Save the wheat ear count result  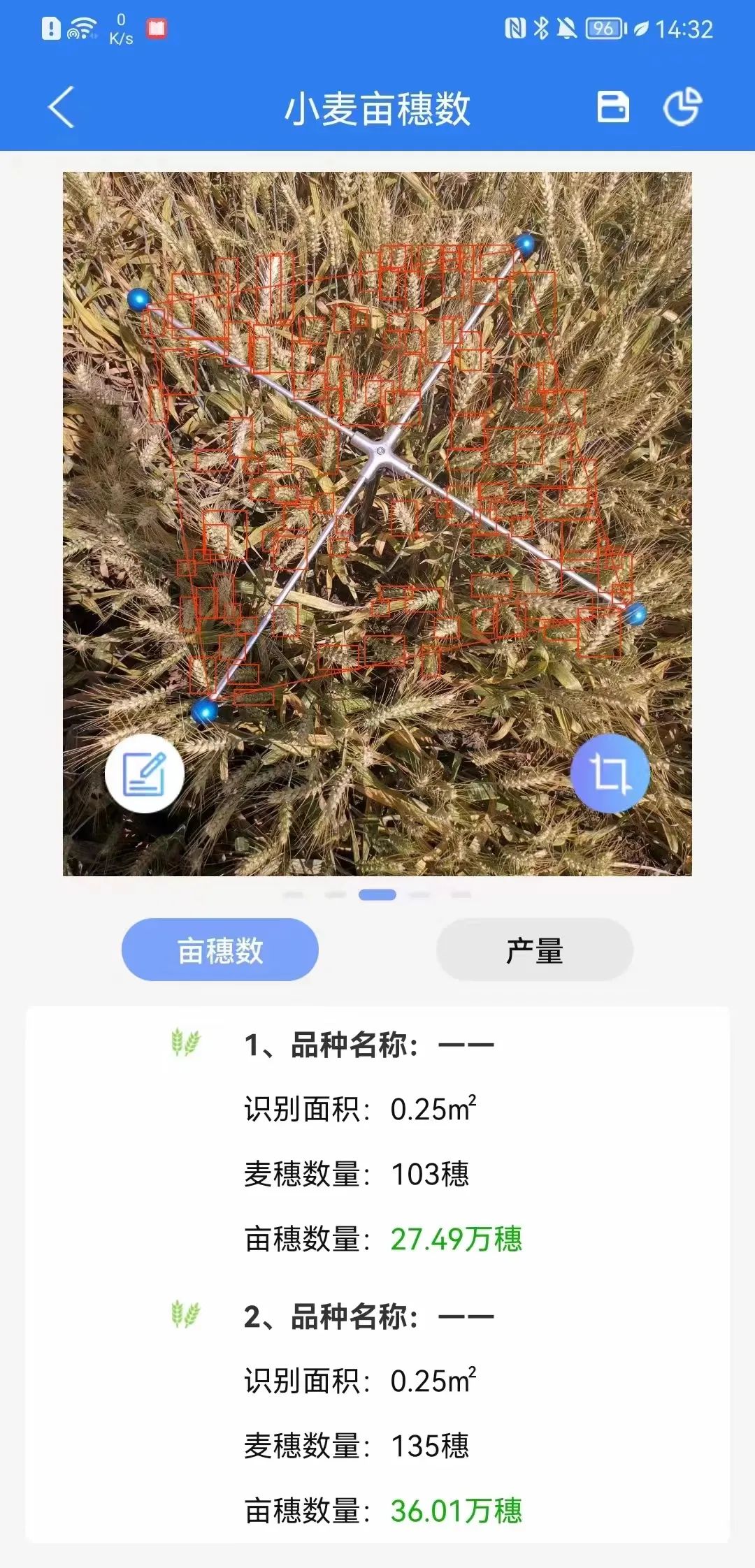click(612, 108)
